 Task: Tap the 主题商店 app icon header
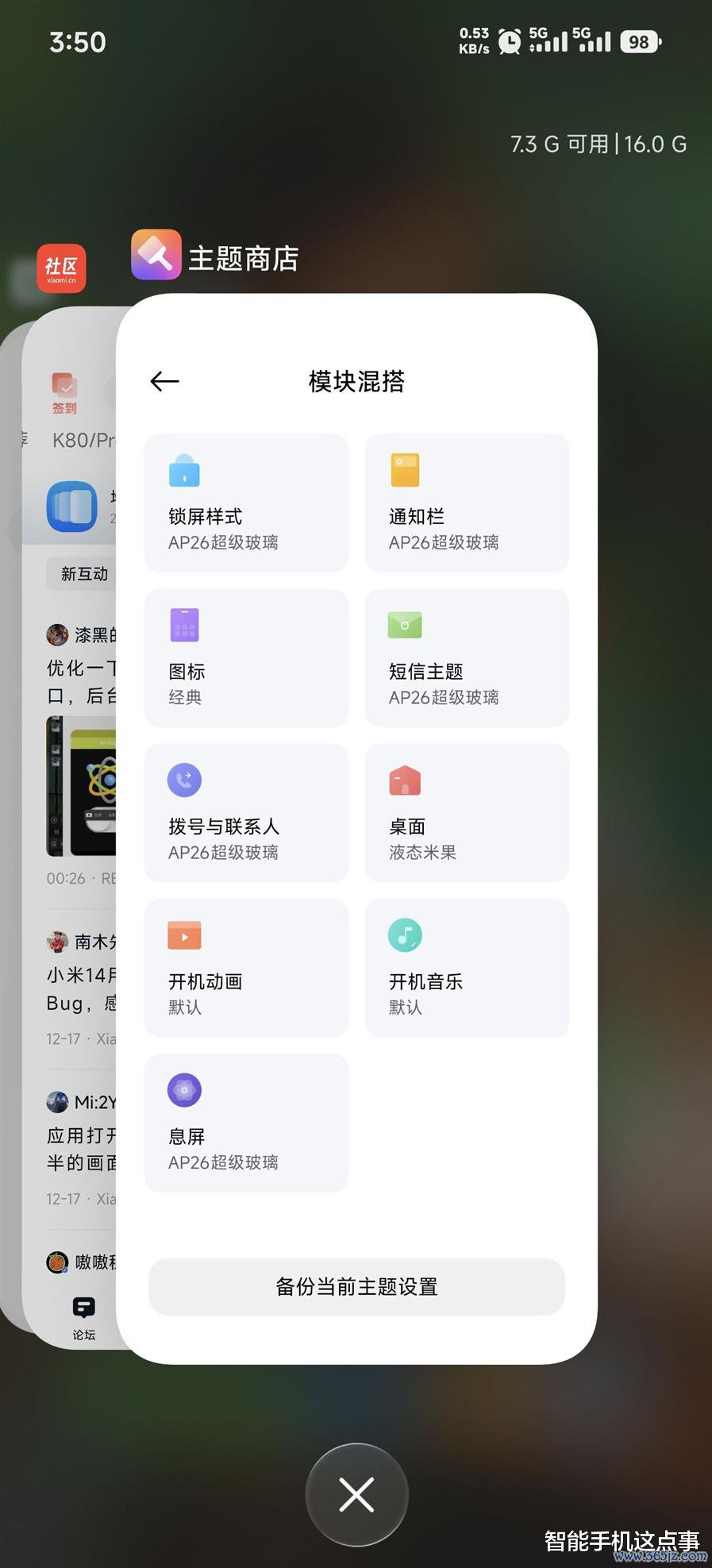point(156,255)
